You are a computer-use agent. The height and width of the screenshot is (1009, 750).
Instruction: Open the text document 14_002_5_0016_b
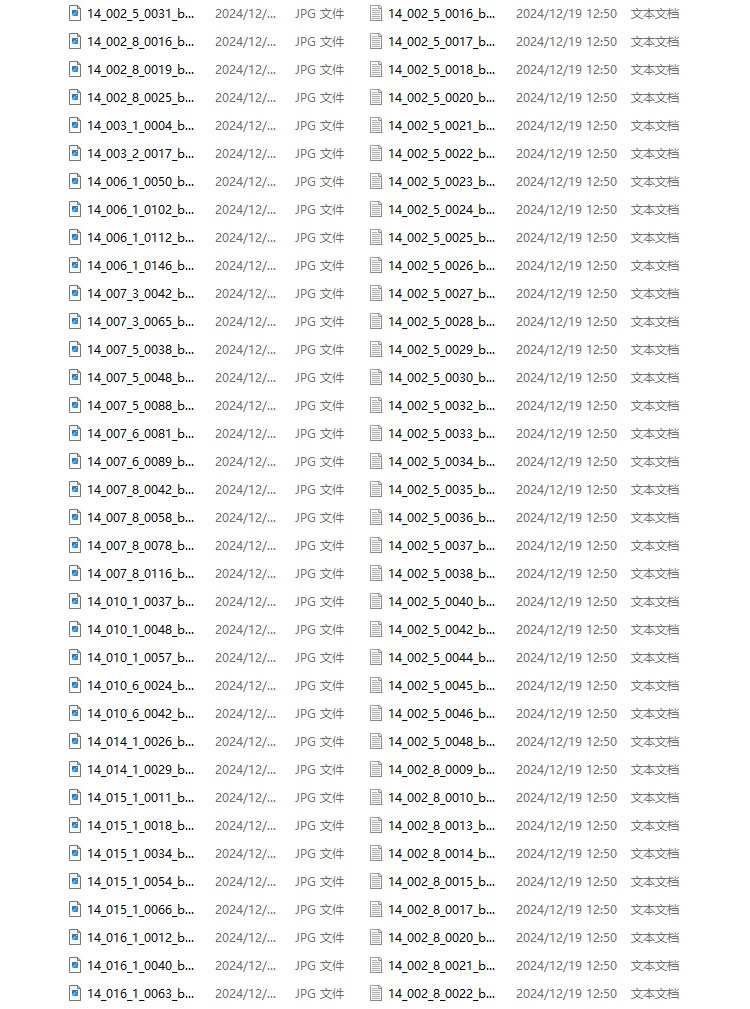[441, 14]
